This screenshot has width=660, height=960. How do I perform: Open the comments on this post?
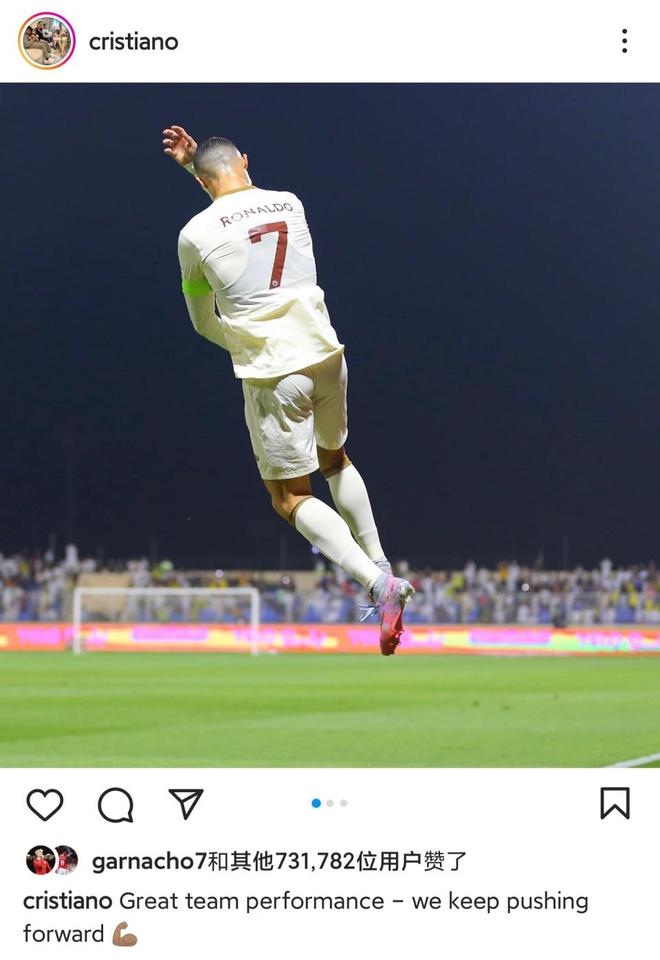pyautogui.click(x=115, y=804)
